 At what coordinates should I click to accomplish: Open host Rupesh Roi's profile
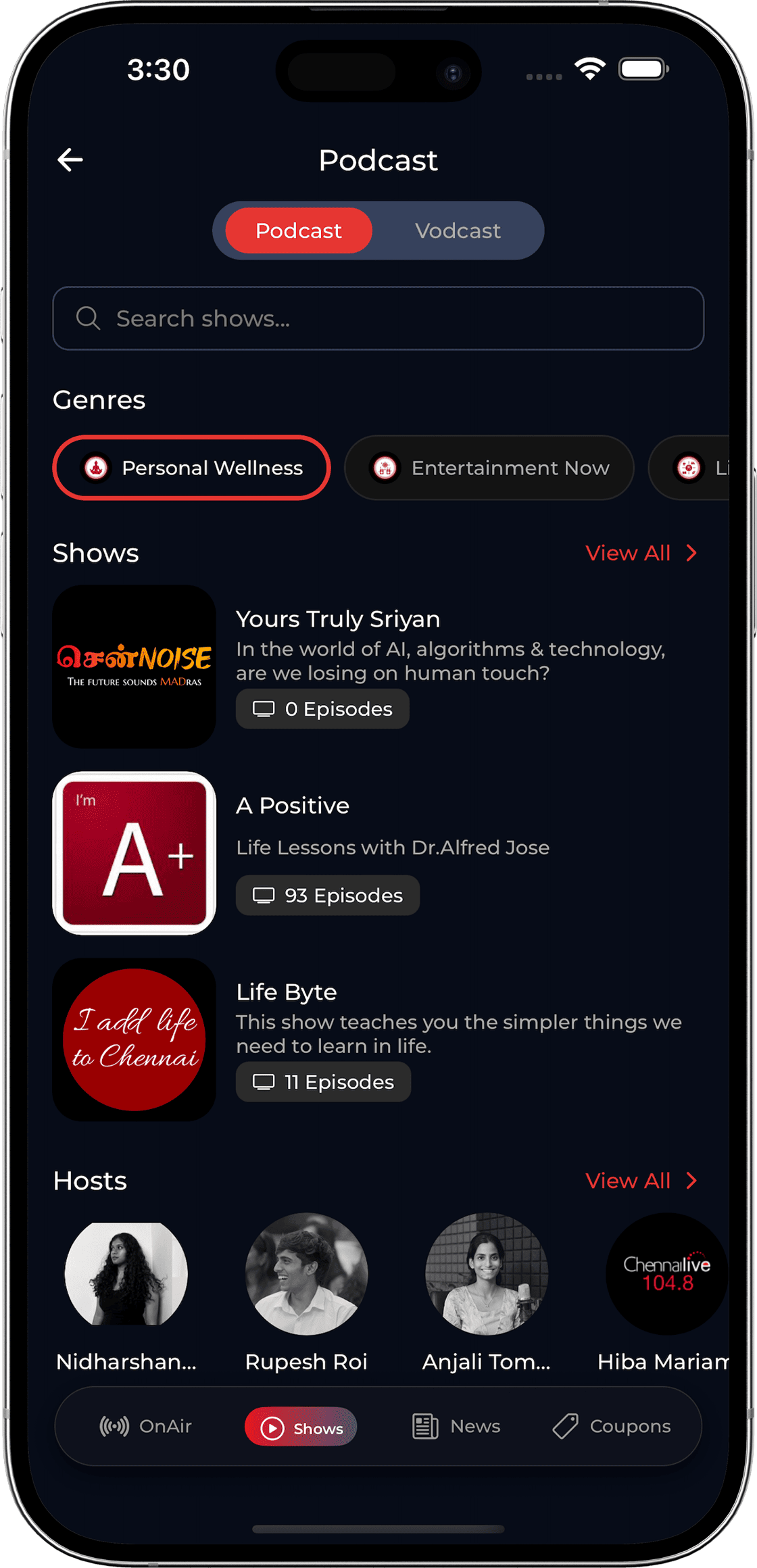pyautogui.click(x=306, y=1274)
